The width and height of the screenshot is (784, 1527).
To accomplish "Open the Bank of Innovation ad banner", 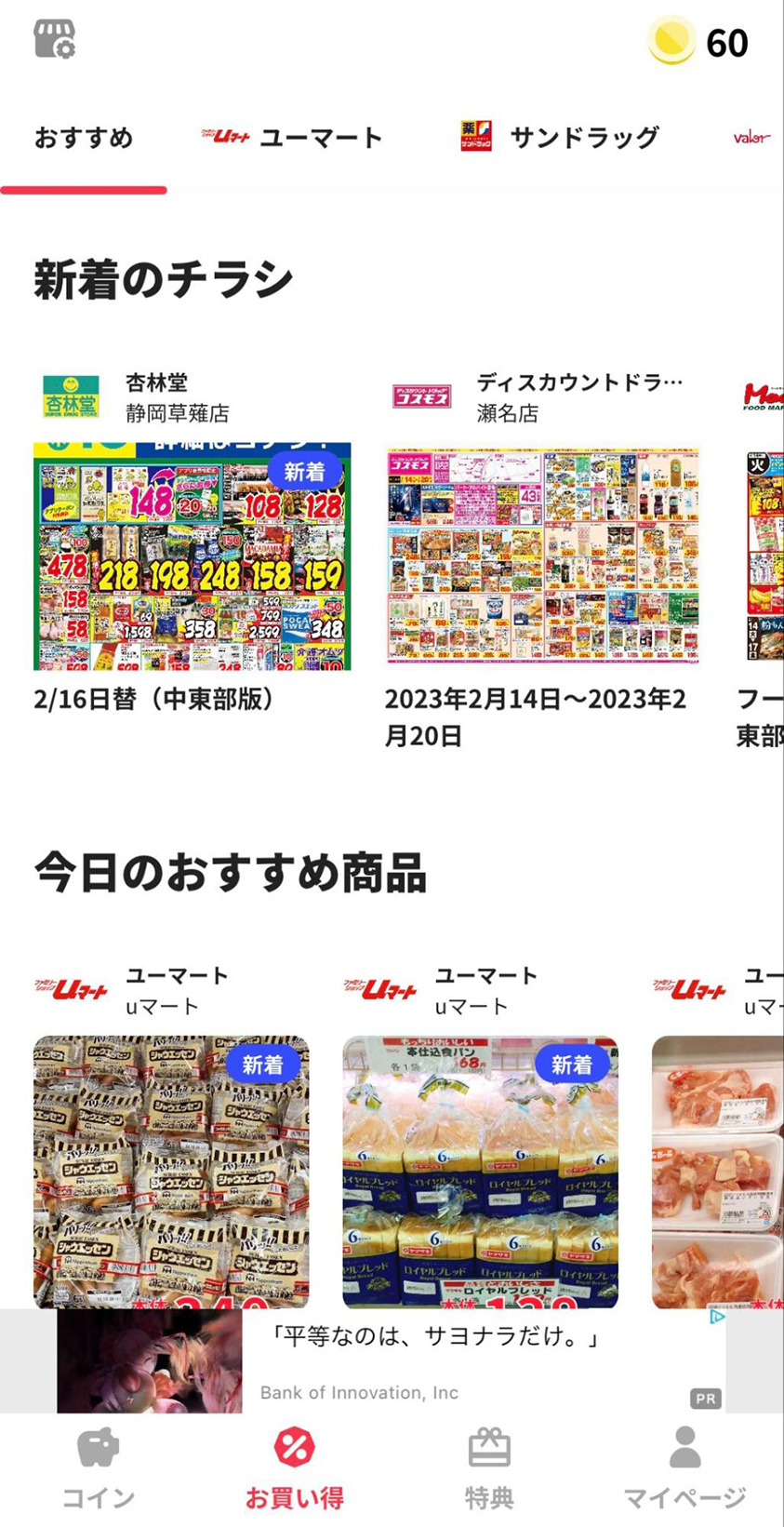I will tap(391, 1360).
